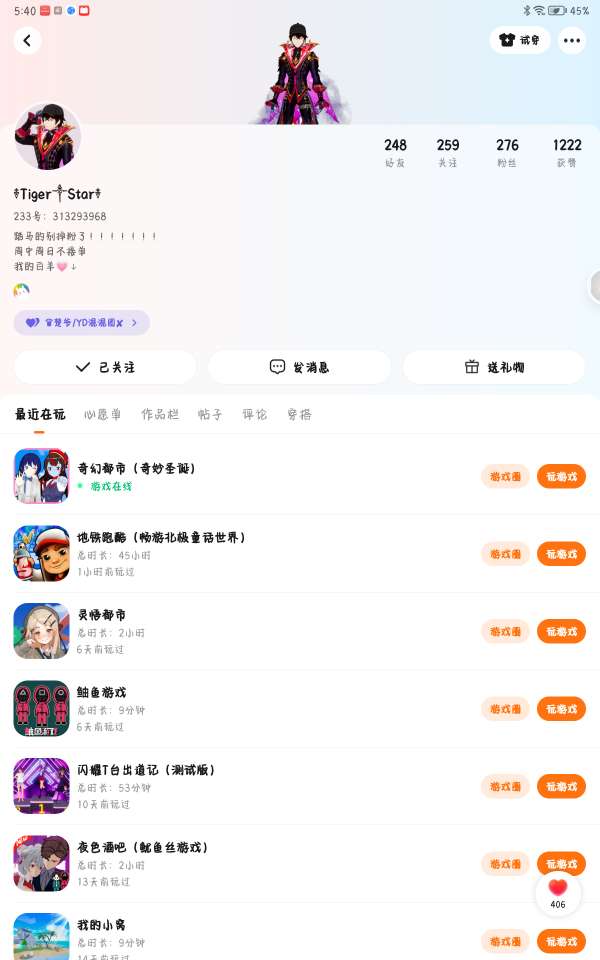Image resolution: width=600 pixels, height=960 pixels.
Task: Switch to the 帖子 tab
Action: pos(210,414)
